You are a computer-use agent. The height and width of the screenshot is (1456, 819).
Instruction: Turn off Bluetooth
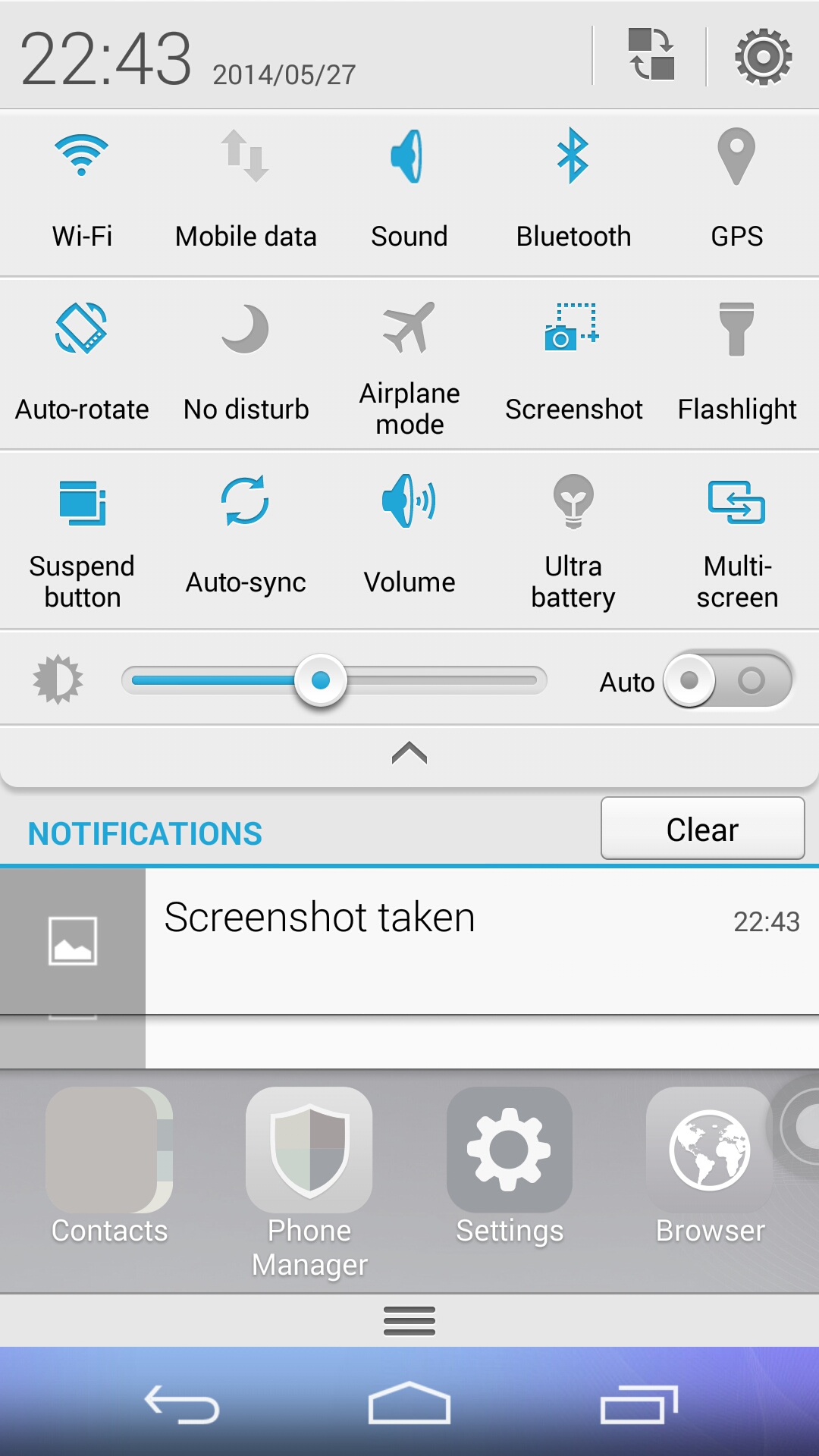pyautogui.click(x=573, y=192)
